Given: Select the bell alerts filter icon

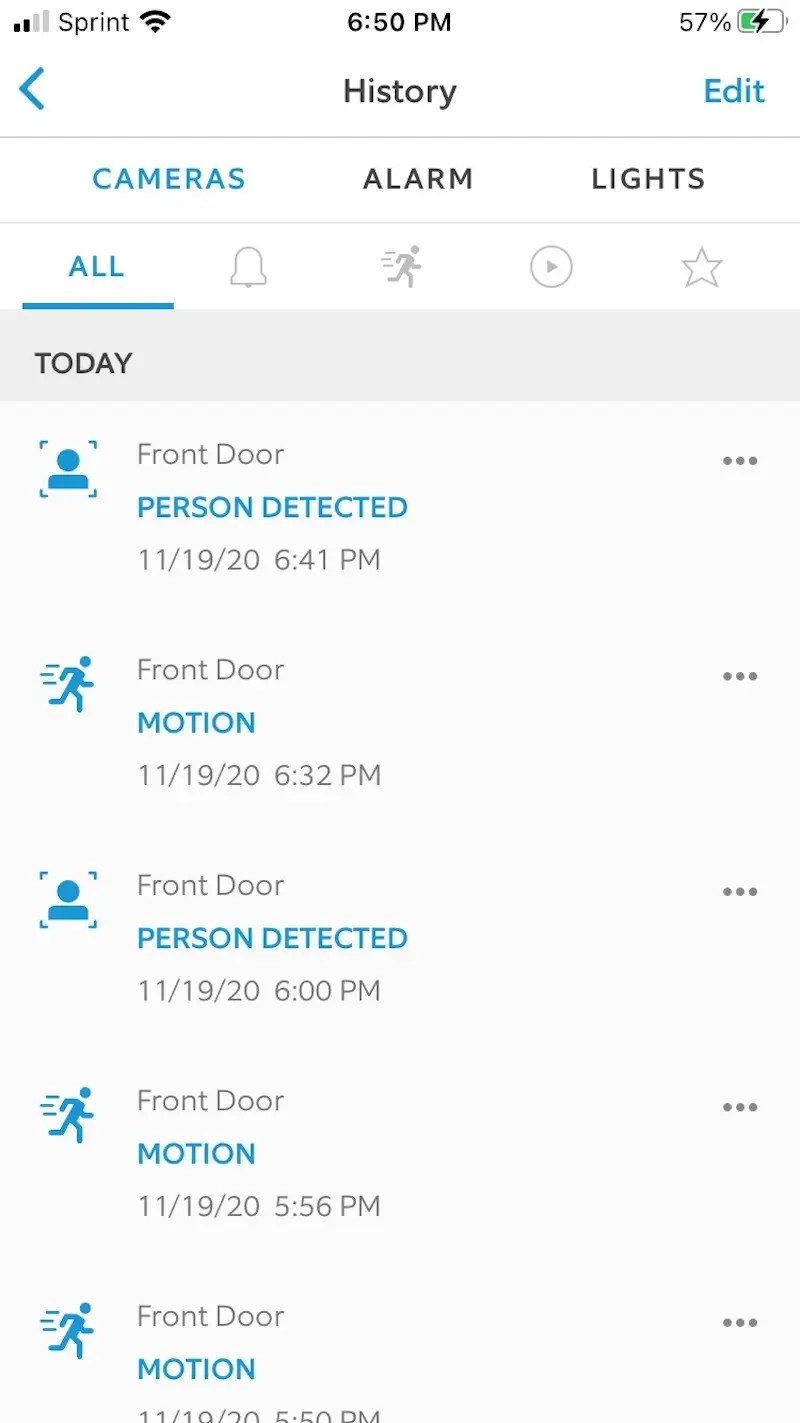Looking at the screenshot, I should (248, 267).
